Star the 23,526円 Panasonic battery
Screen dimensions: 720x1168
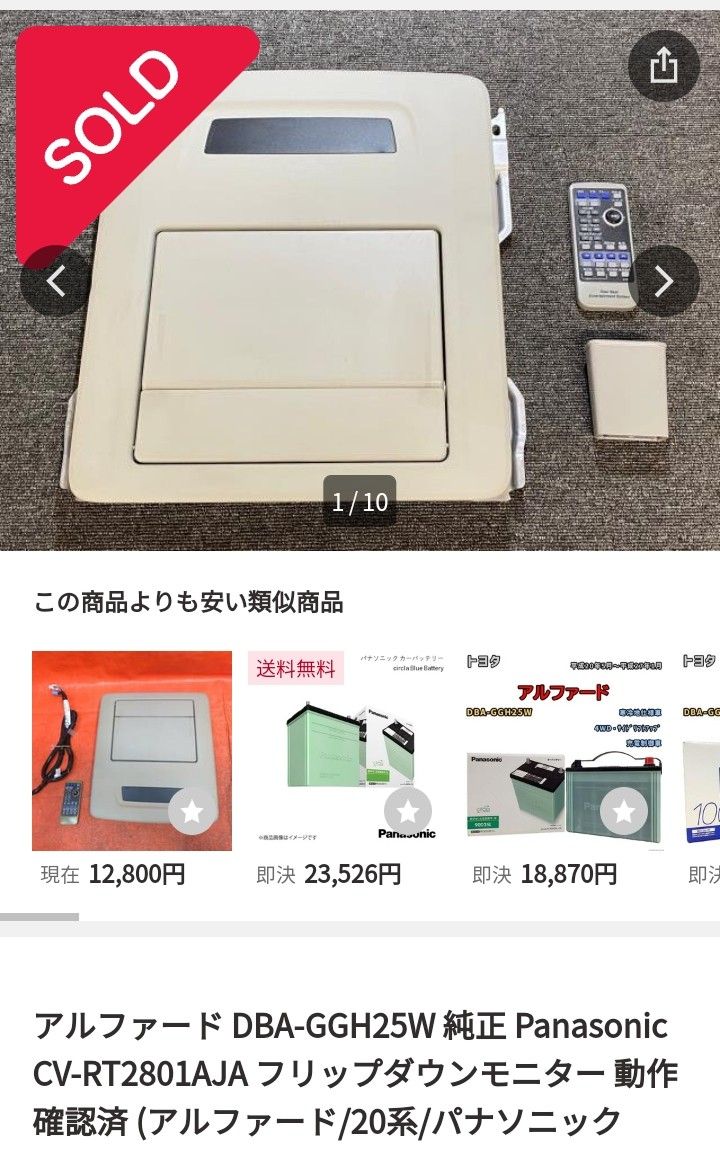point(407,811)
